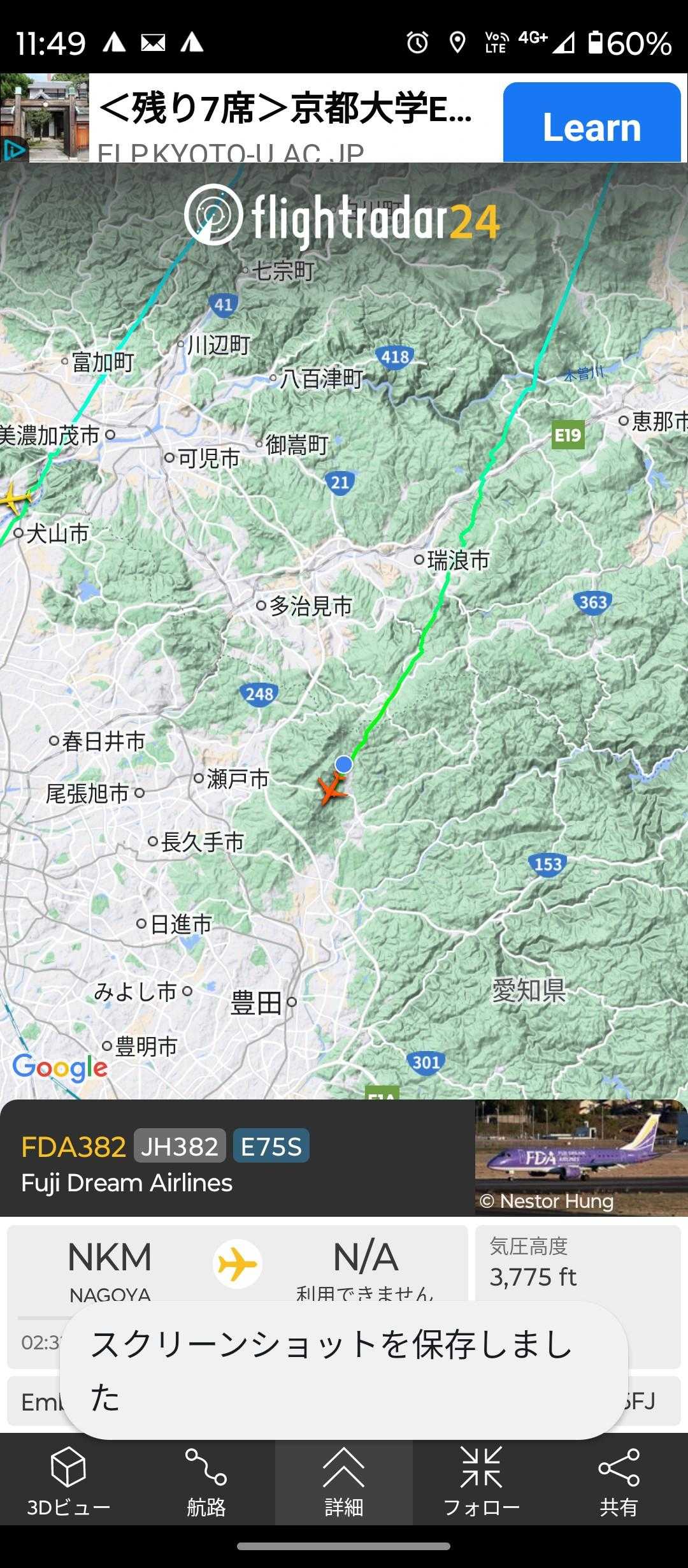Open the 3Dビュー view
The height and width of the screenshot is (1568, 688).
coord(68,1481)
